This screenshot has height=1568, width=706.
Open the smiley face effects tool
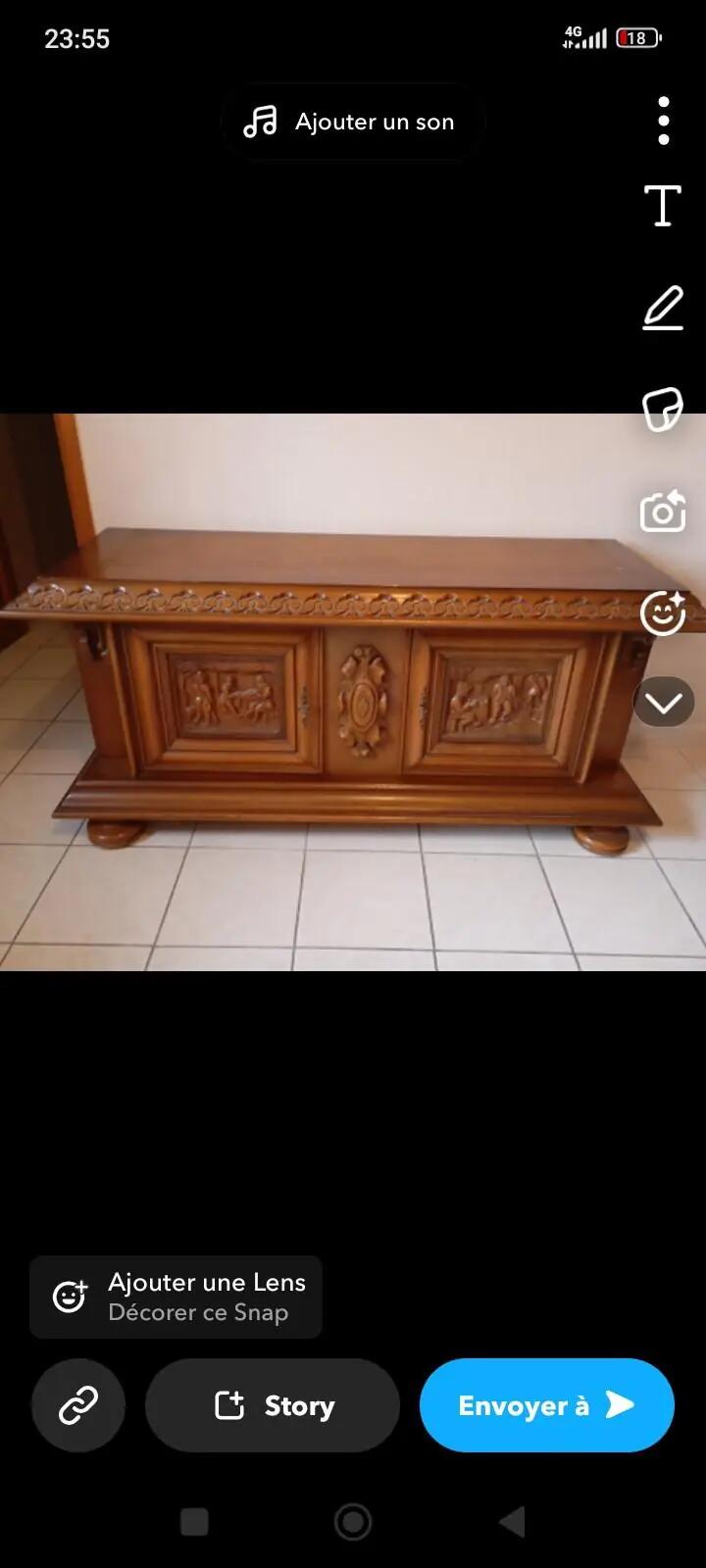(x=663, y=613)
